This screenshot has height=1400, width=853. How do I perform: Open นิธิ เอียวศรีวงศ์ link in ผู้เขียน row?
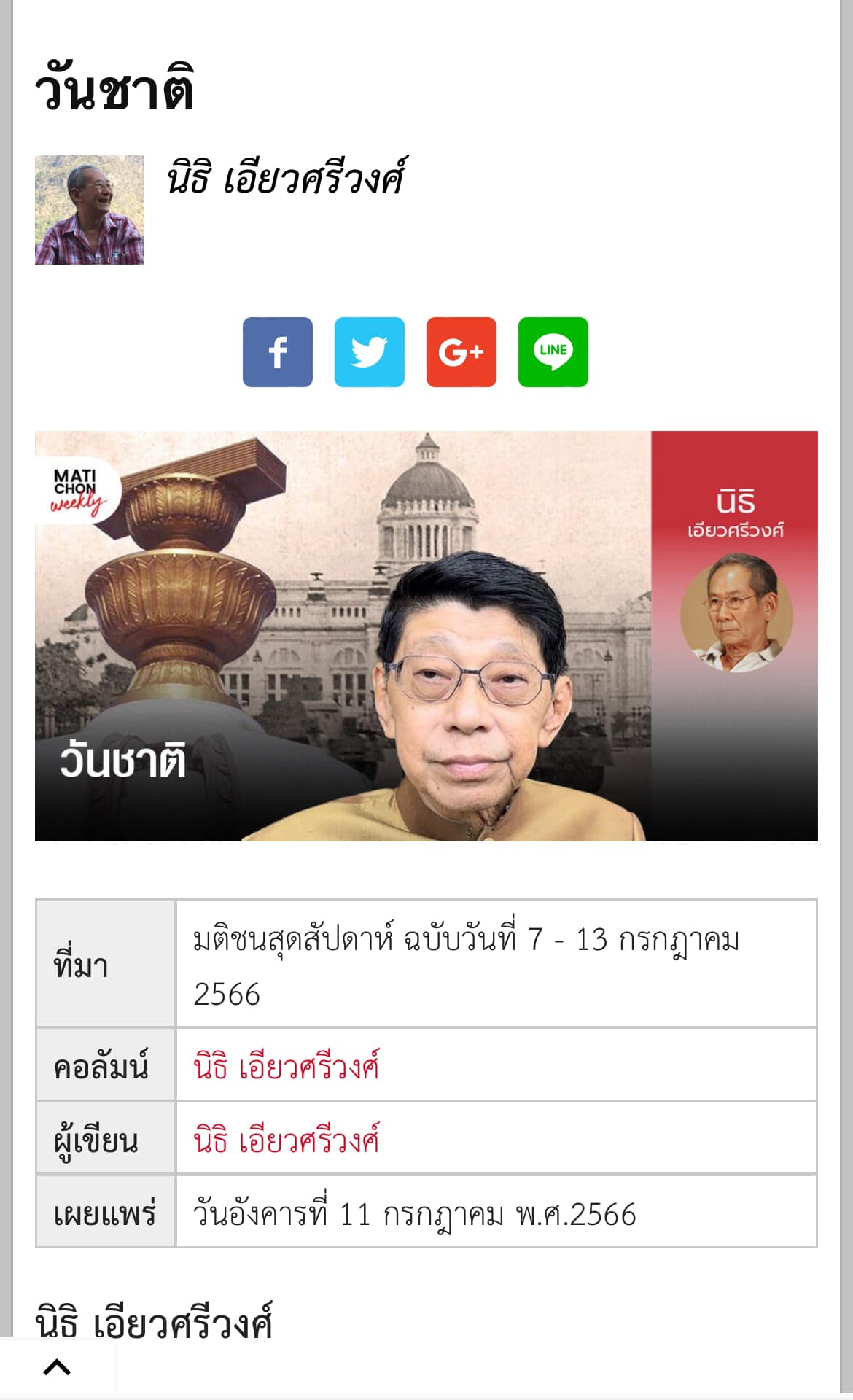click(x=286, y=1139)
